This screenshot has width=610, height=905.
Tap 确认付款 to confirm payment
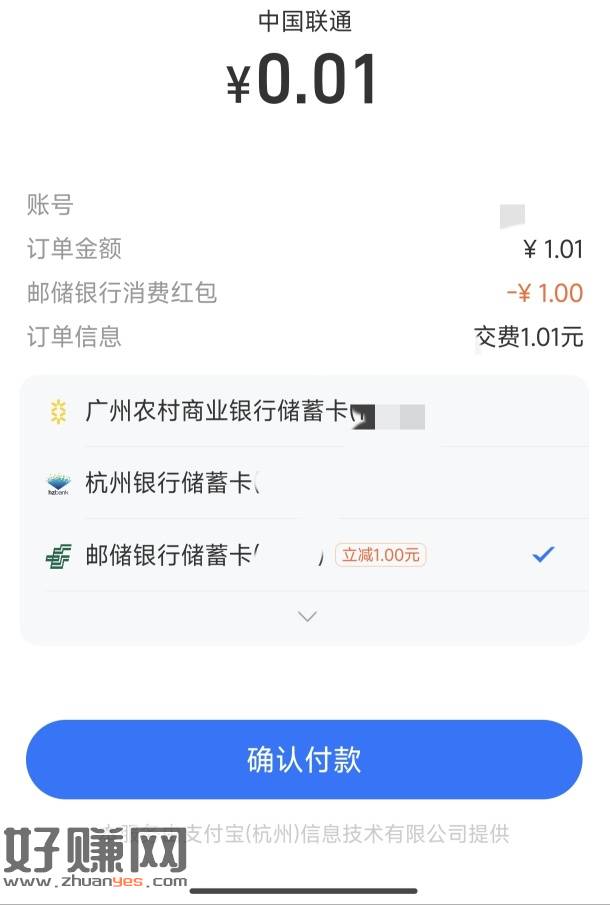point(304,760)
